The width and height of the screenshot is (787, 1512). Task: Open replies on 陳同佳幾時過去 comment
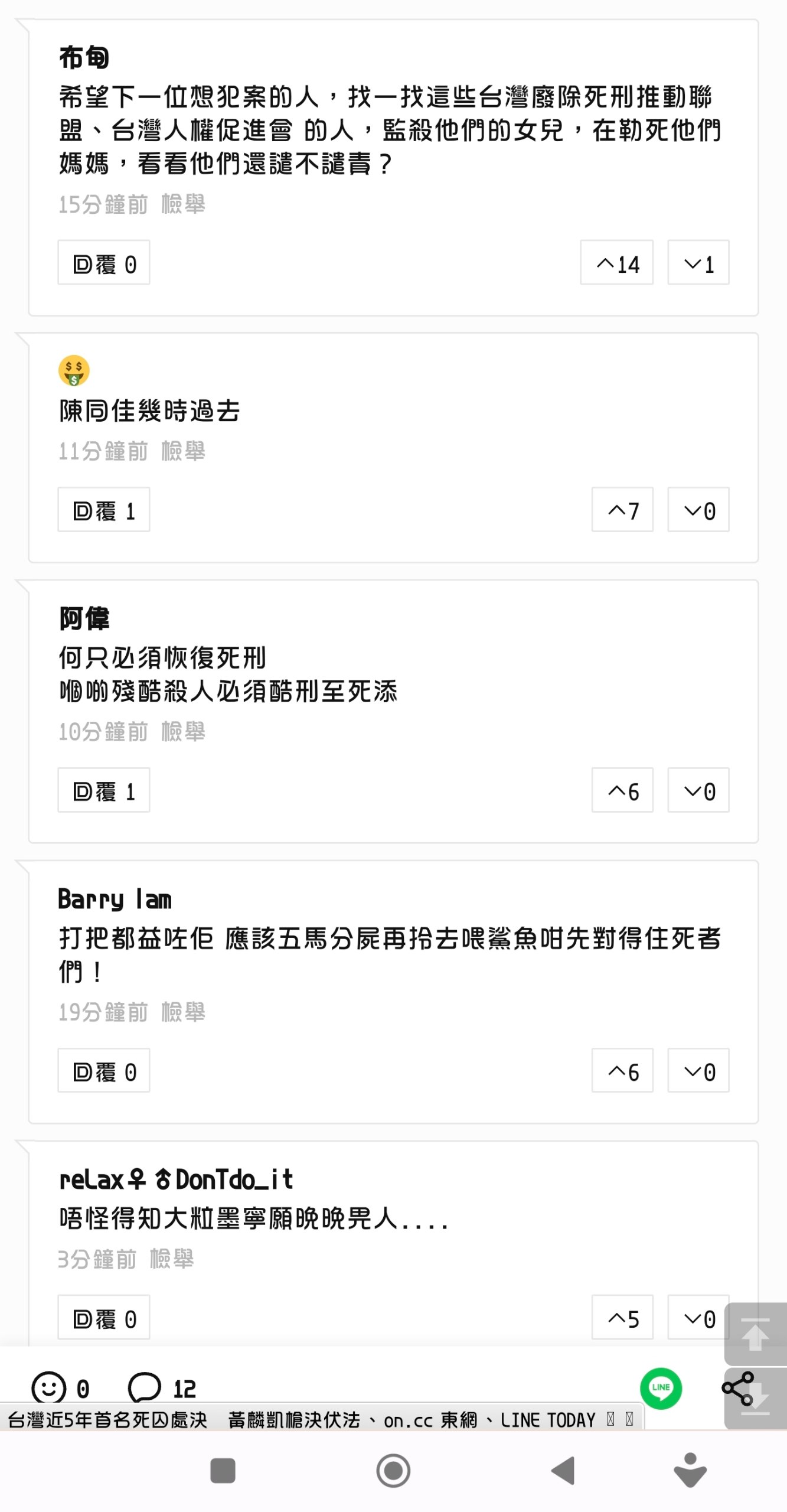point(103,510)
